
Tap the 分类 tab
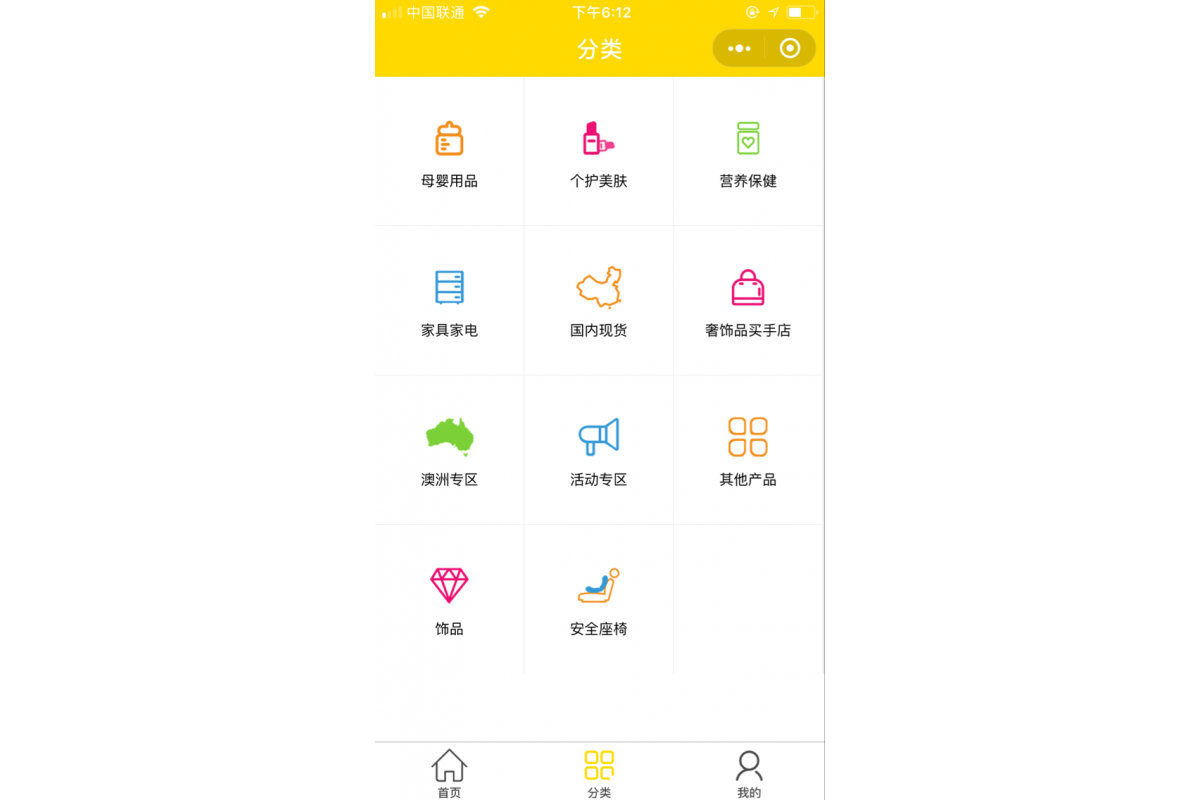coord(599,773)
